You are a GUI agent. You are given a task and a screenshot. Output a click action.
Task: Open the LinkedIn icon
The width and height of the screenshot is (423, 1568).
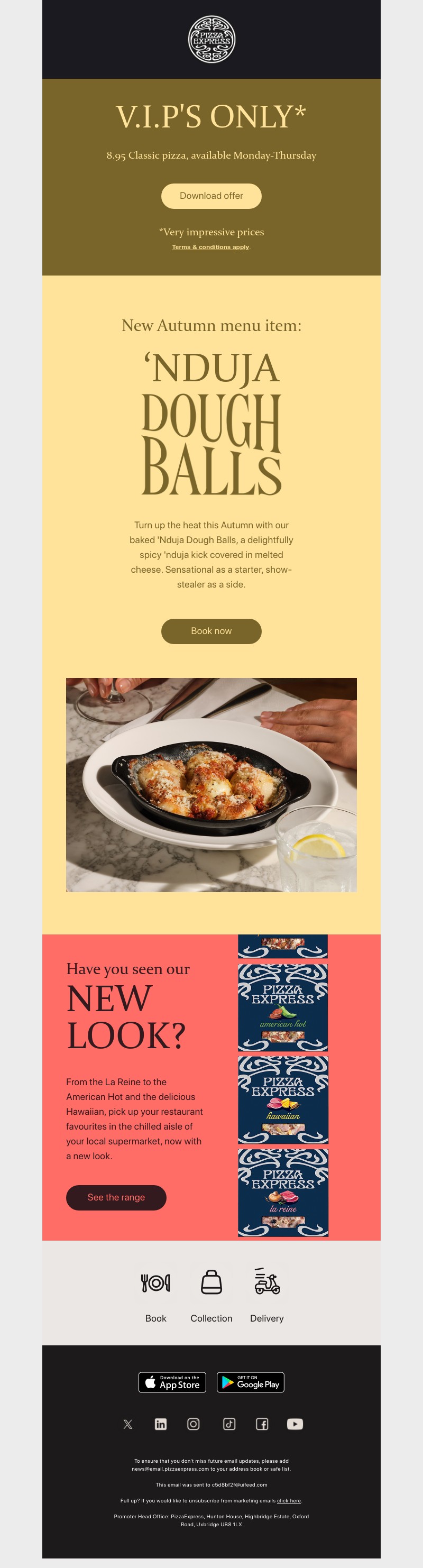[x=161, y=1424]
